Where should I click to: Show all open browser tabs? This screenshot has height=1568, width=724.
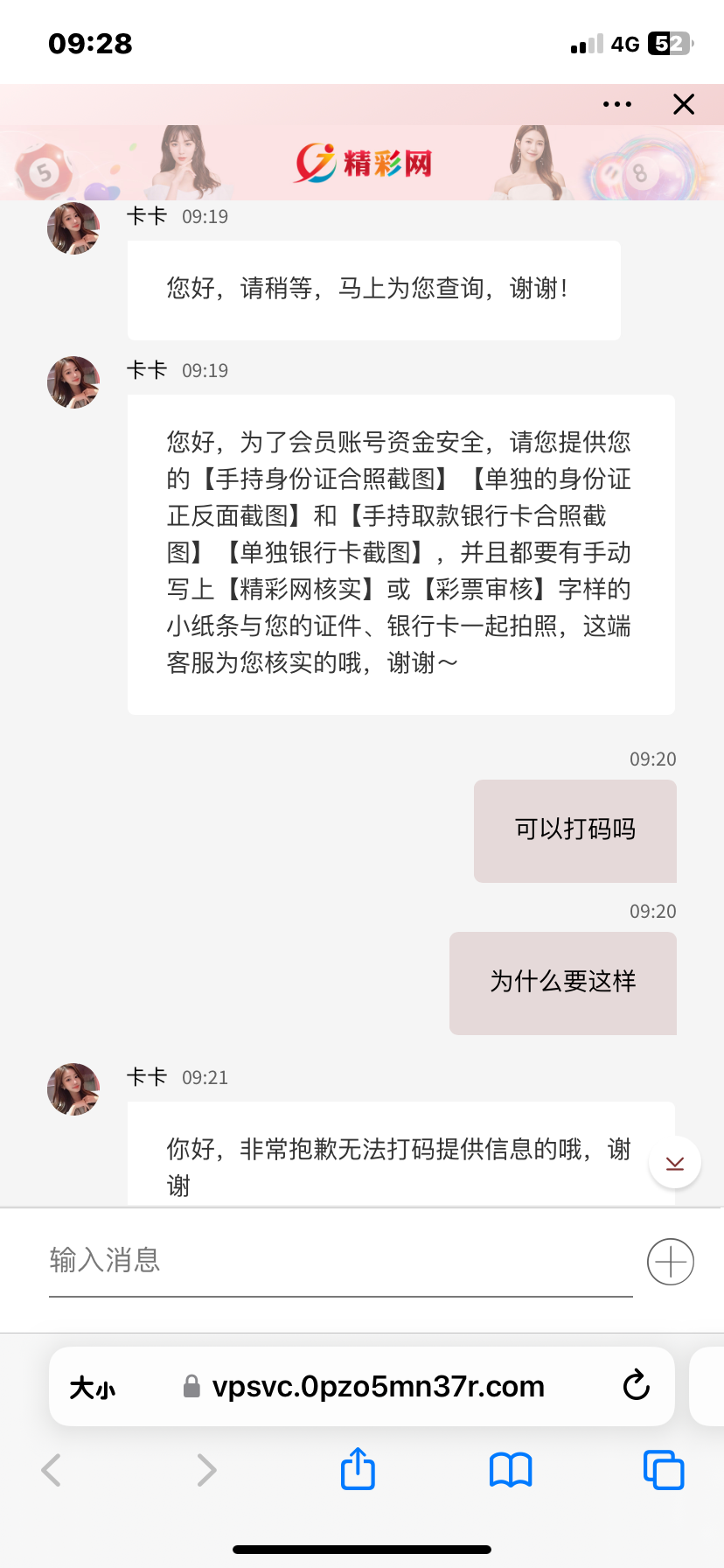point(664,1470)
